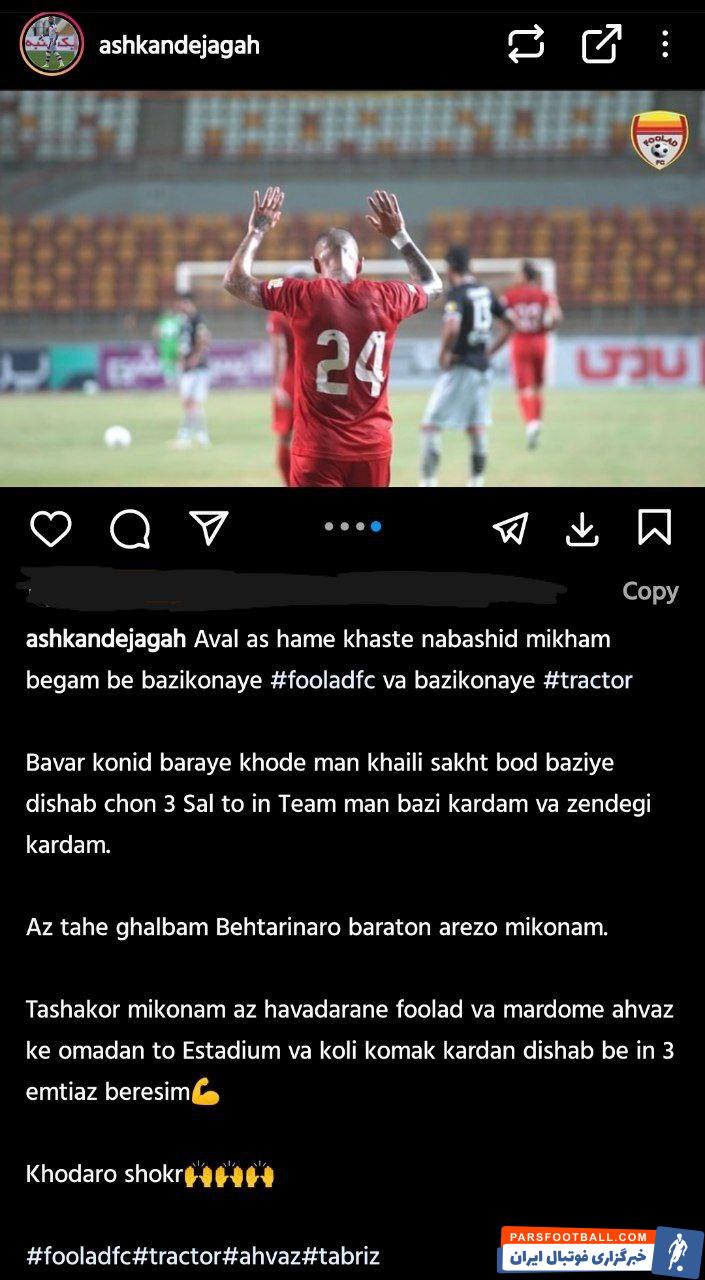Open the three-dot overflow menu
The width and height of the screenshot is (705, 1280).
pyautogui.click(x=665, y=44)
